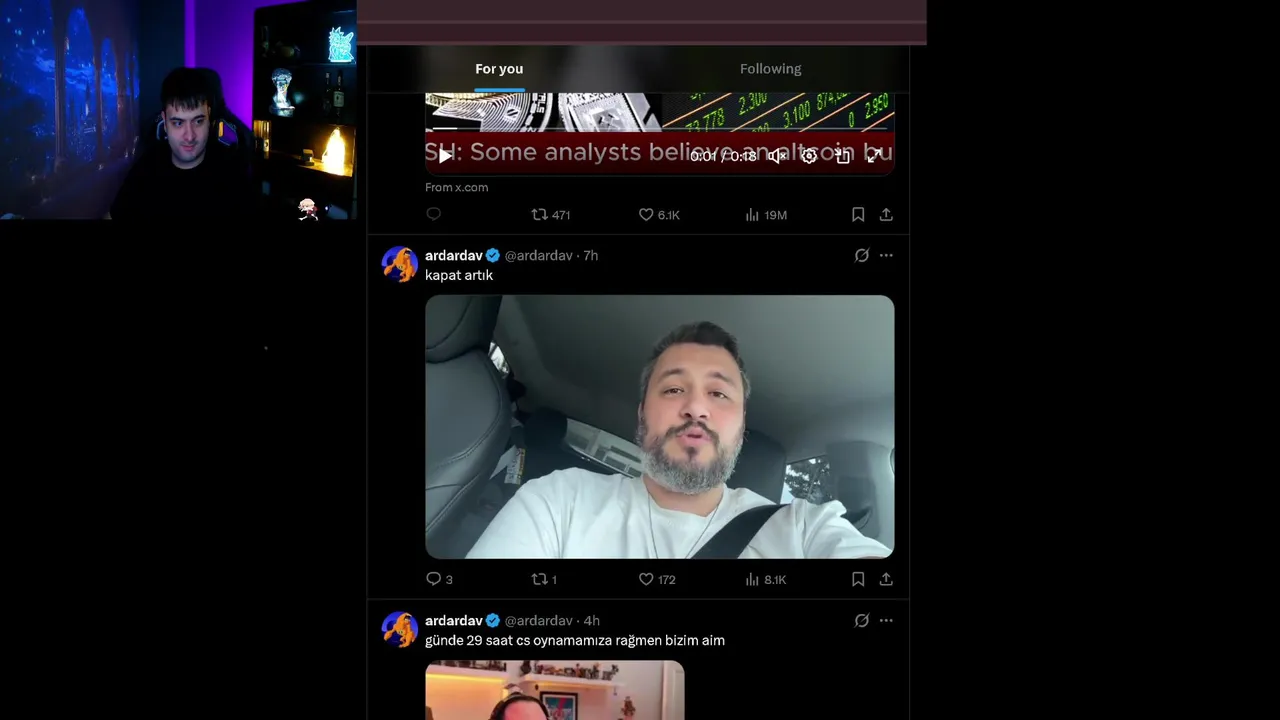The height and width of the screenshot is (720, 1280).
Task: Share the tweet with 19M views
Action: pyautogui.click(x=886, y=215)
